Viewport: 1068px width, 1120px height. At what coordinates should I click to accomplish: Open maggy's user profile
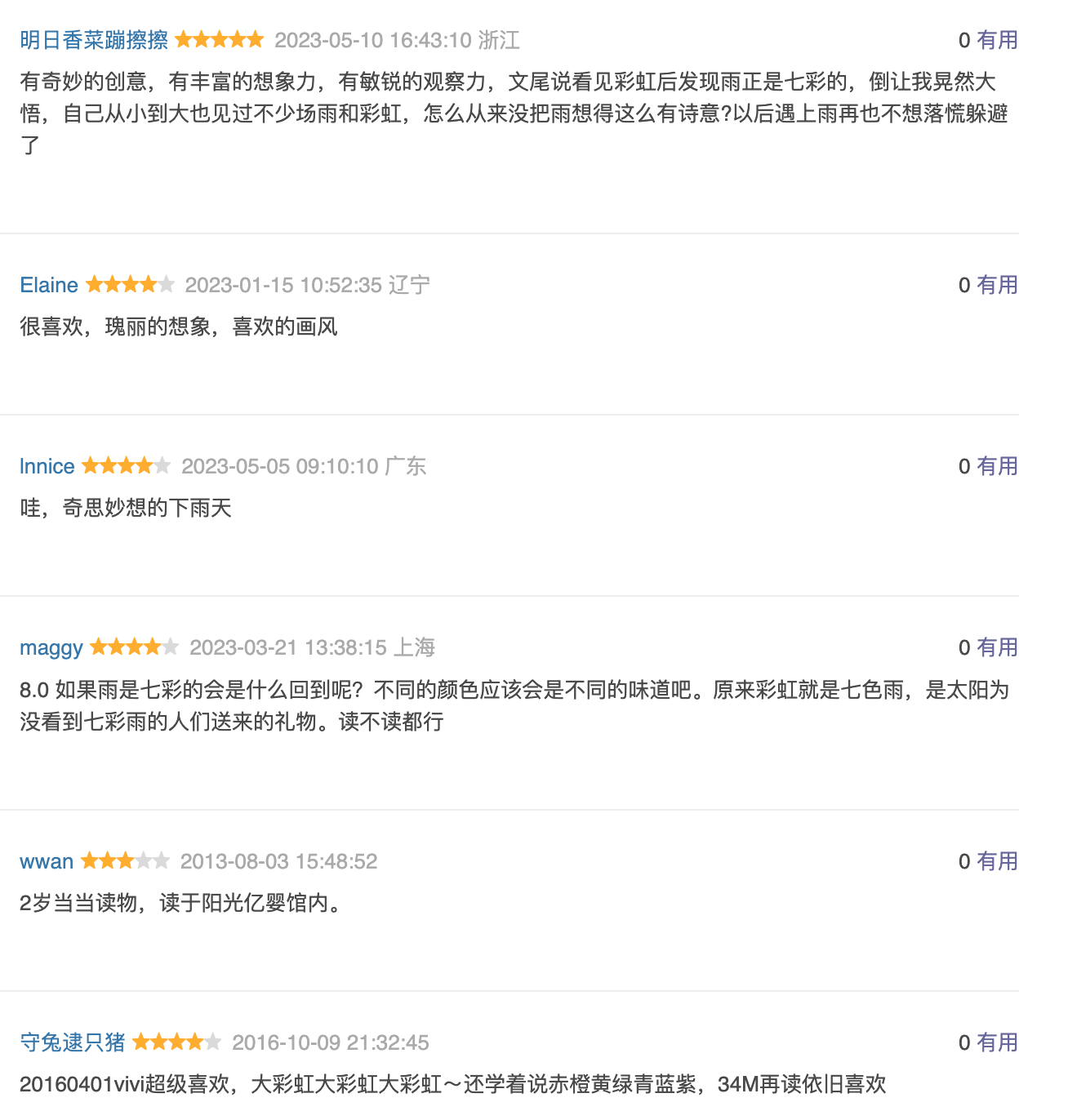tap(51, 647)
